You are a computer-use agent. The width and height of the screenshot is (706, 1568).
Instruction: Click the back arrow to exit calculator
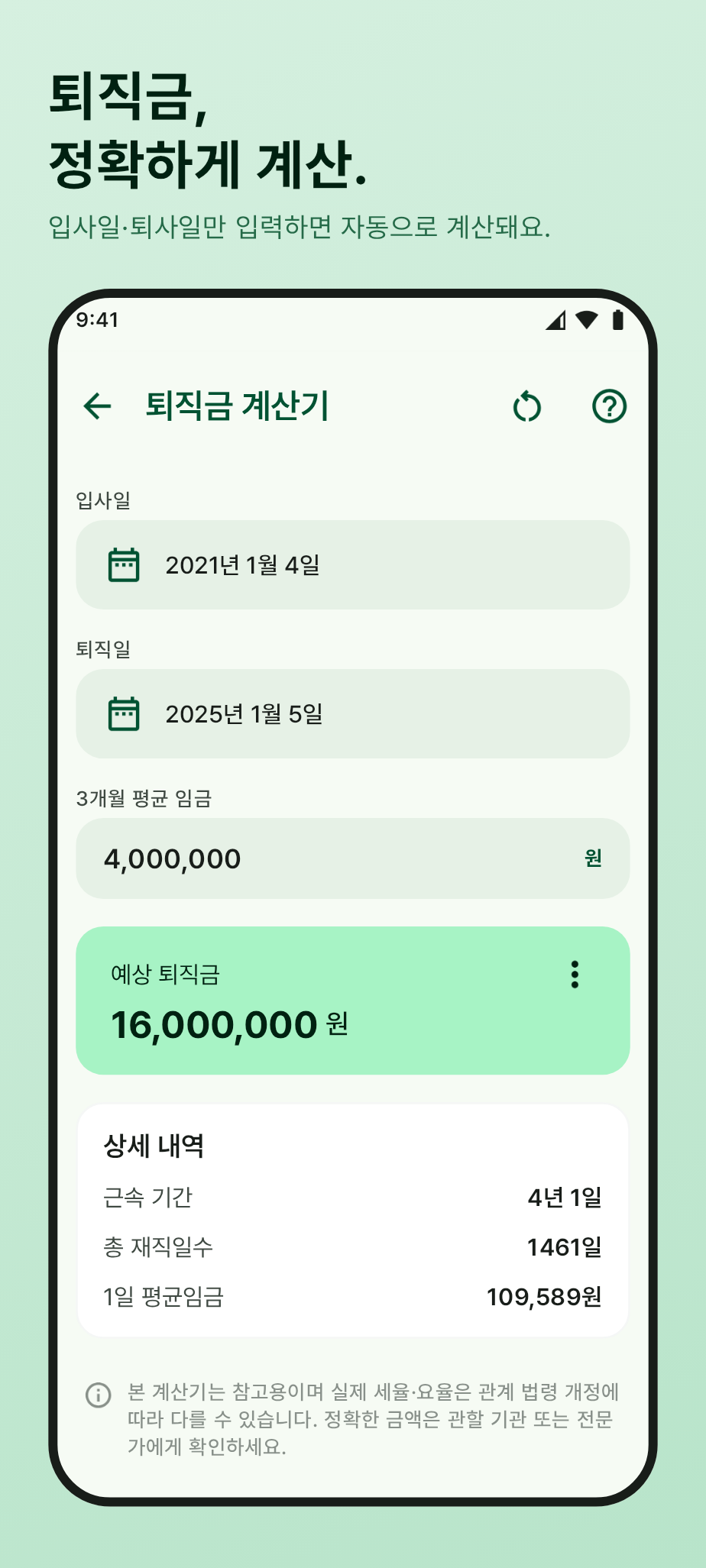point(98,406)
